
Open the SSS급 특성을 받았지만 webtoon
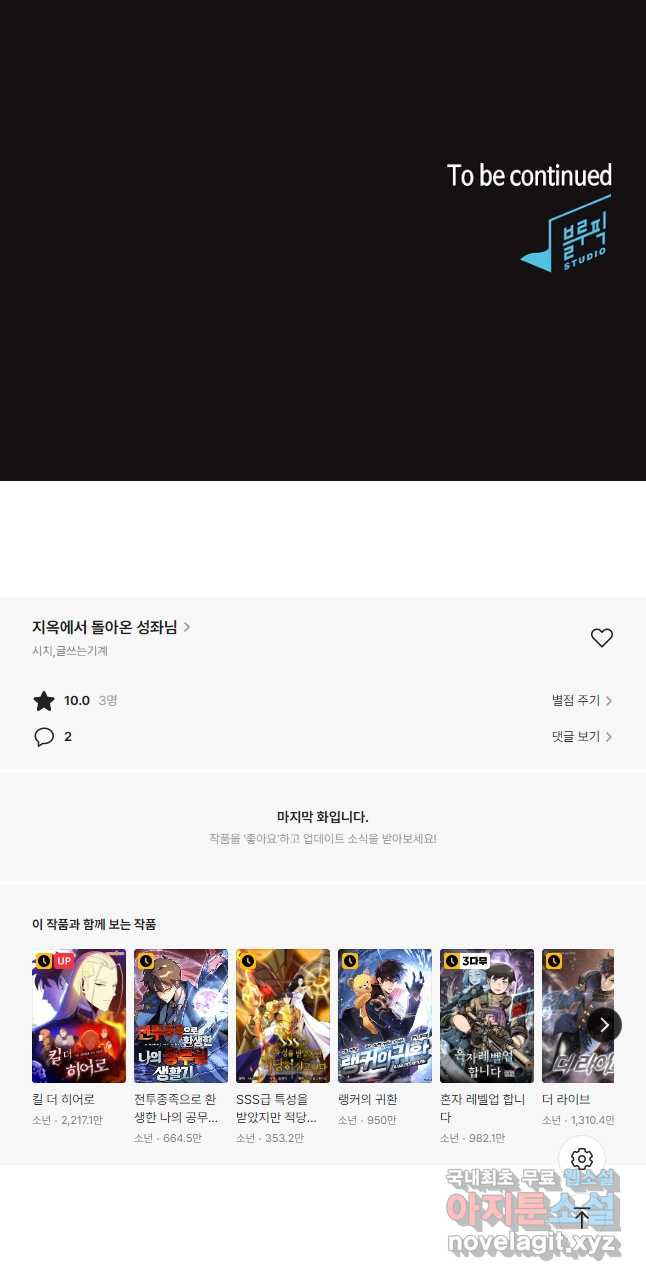point(283,1016)
